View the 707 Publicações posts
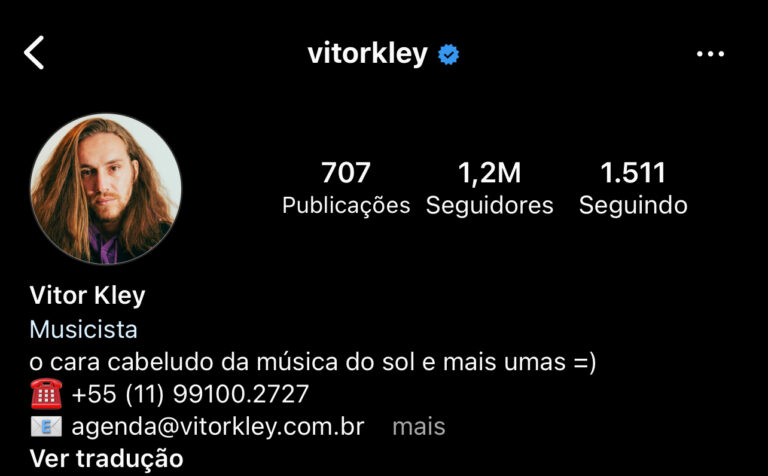The width and height of the screenshot is (768, 476). (346, 187)
